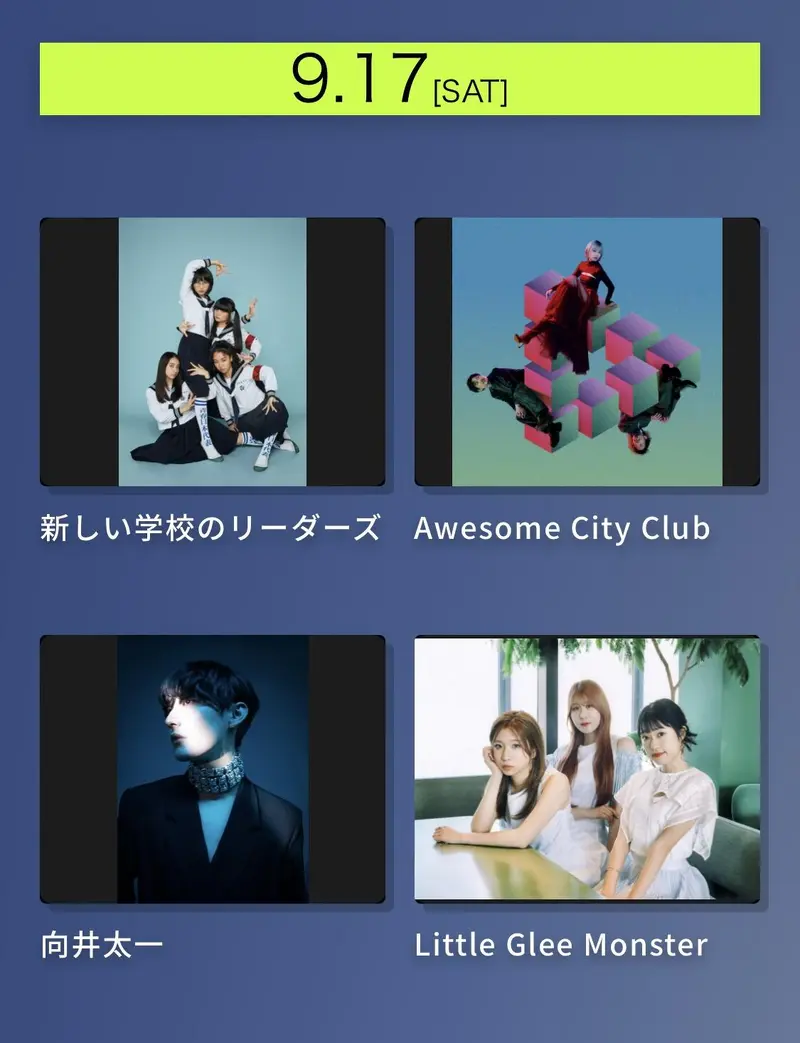Select the 向井太一 artist card
This screenshot has width=800, height=1043.
point(212,769)
